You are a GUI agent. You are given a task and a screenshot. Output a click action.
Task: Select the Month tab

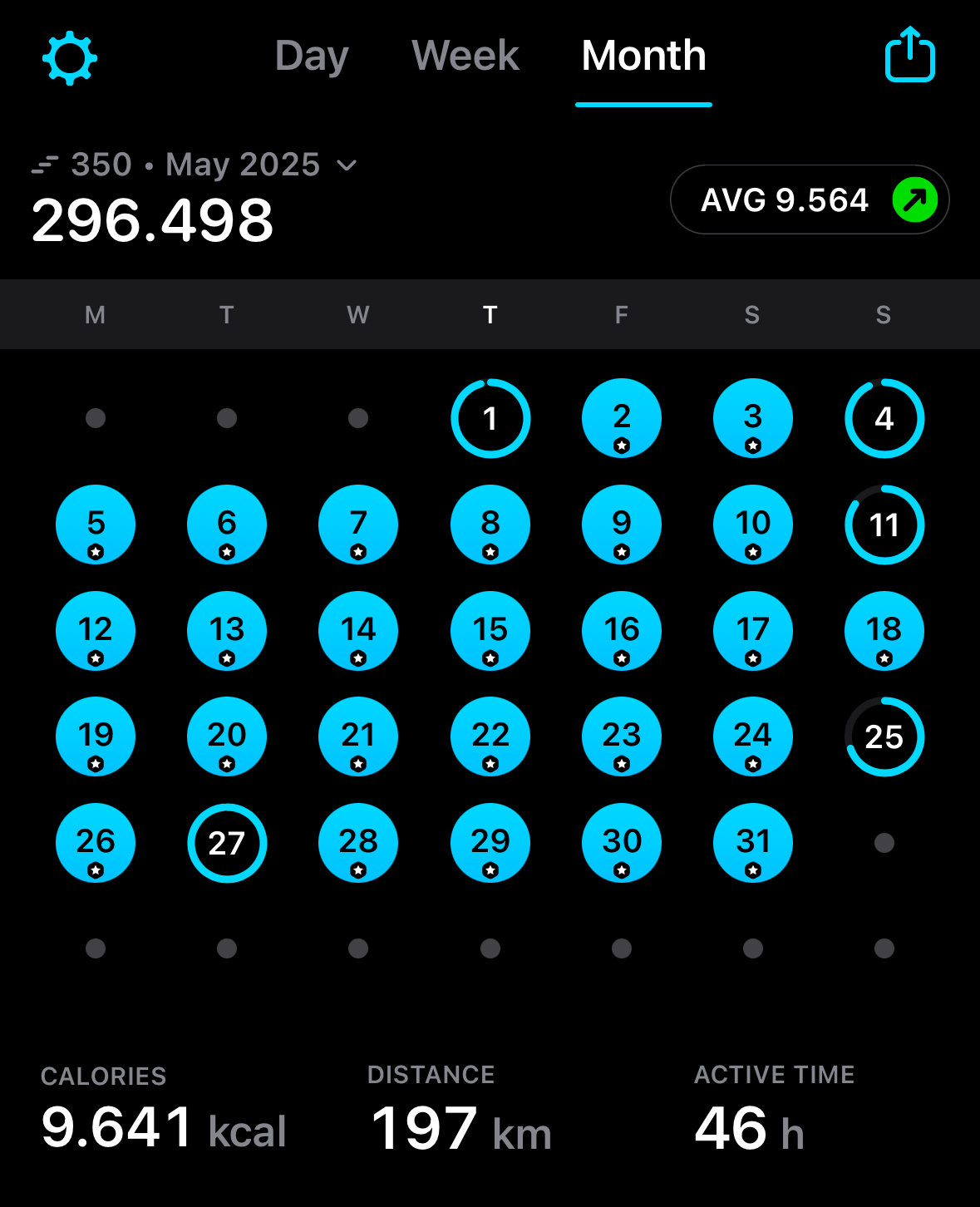click(643, 56)
